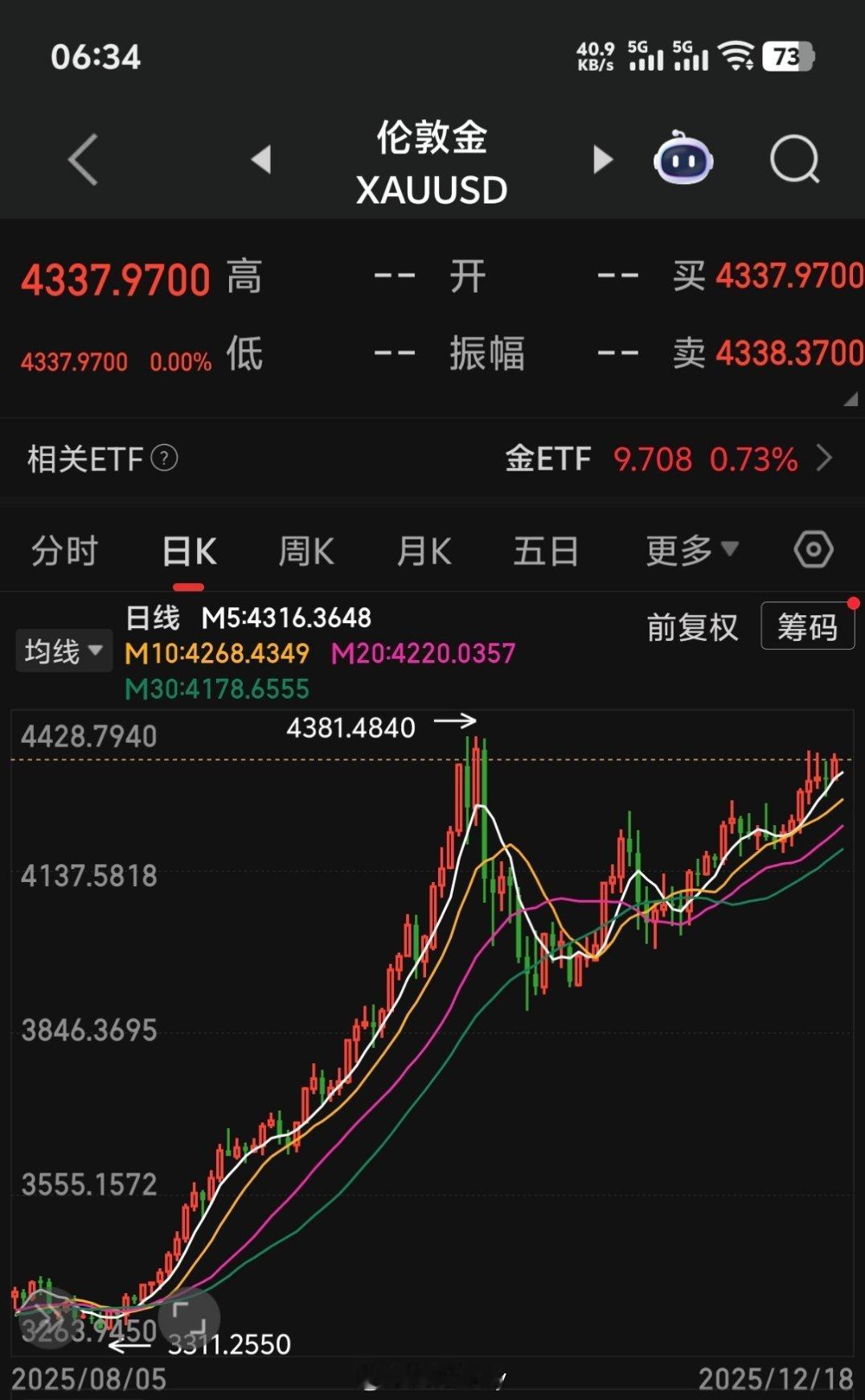Tap the AI robot assistant icon
This screenshot has height=1400, width=865.
tap(683, 160)
